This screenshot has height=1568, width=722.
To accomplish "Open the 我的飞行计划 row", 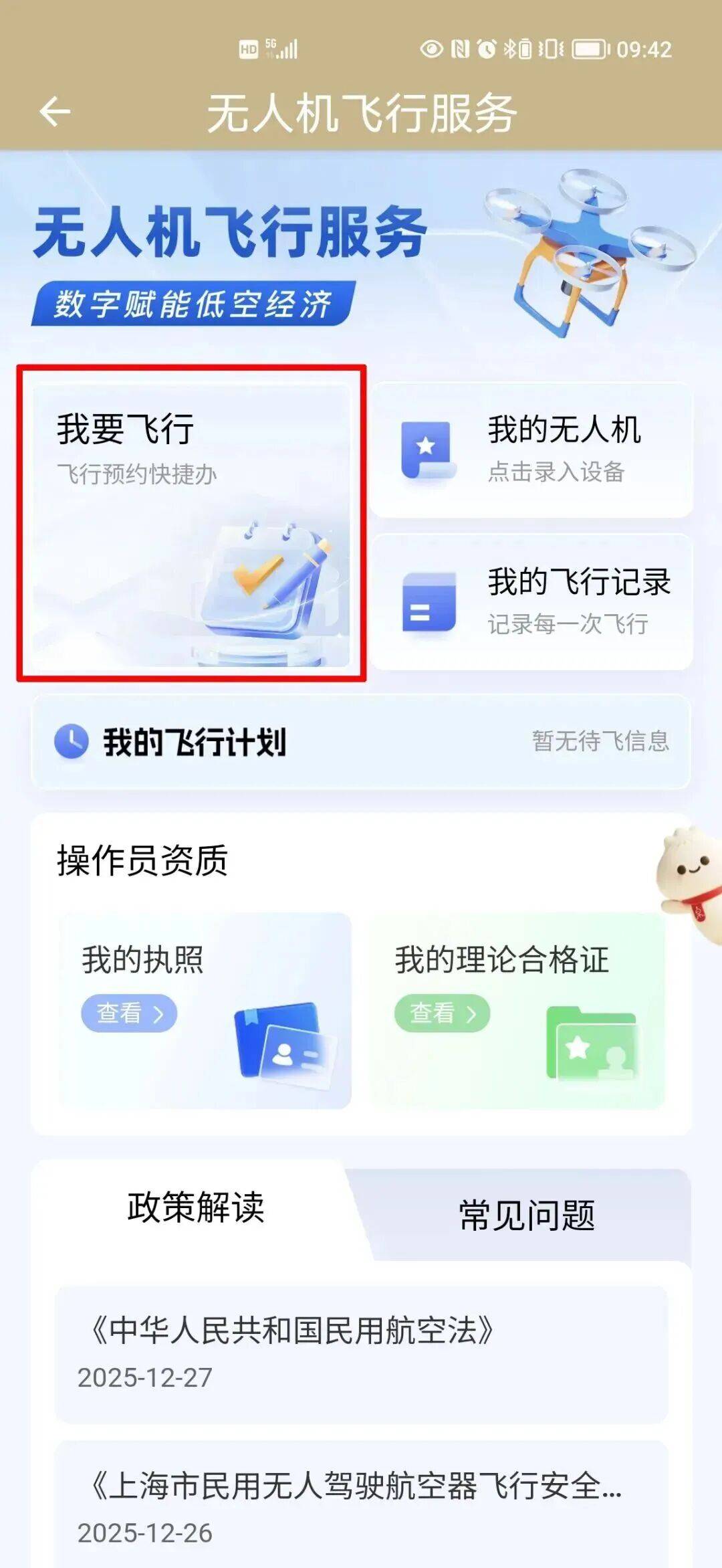I will (x=361, y=743).
